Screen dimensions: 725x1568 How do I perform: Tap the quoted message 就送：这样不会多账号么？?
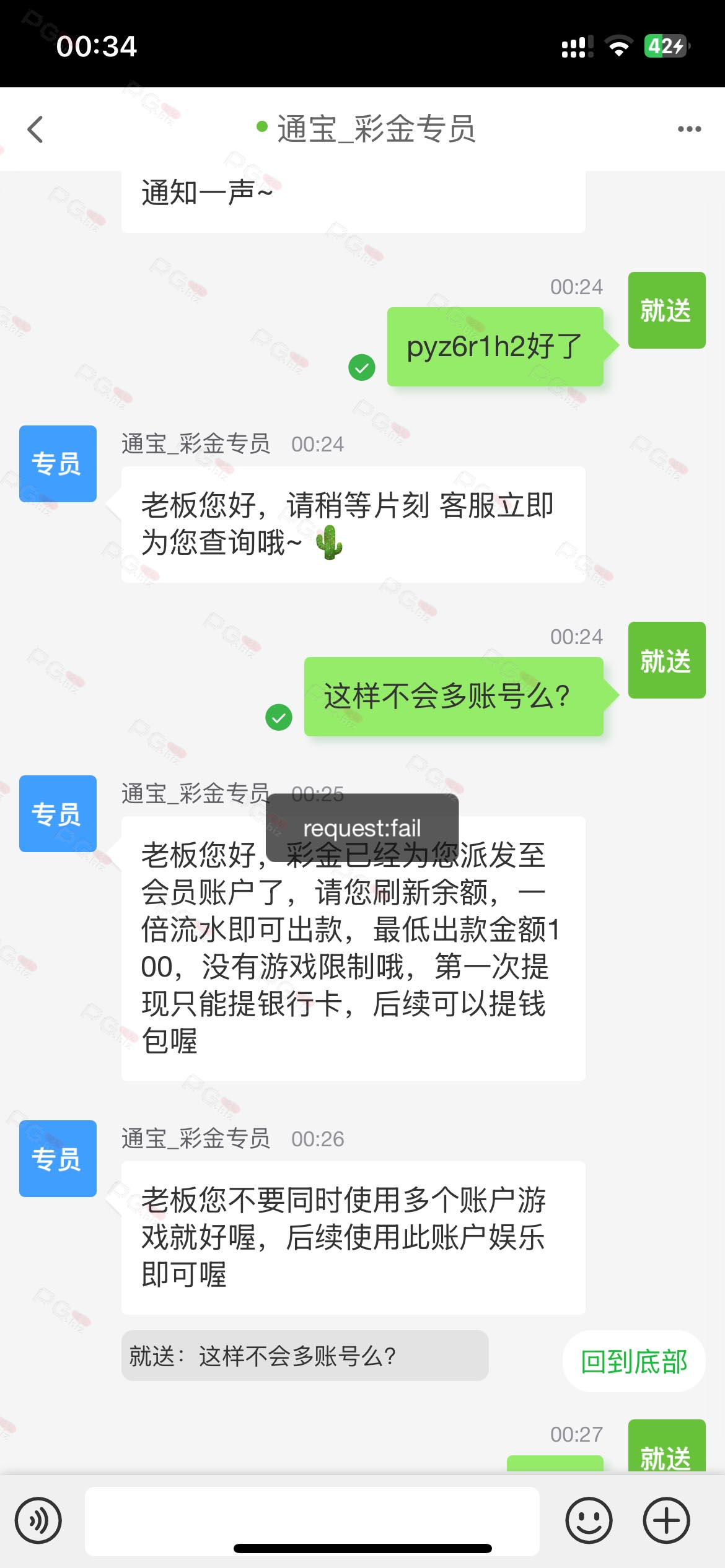(x=304, y=1356)
